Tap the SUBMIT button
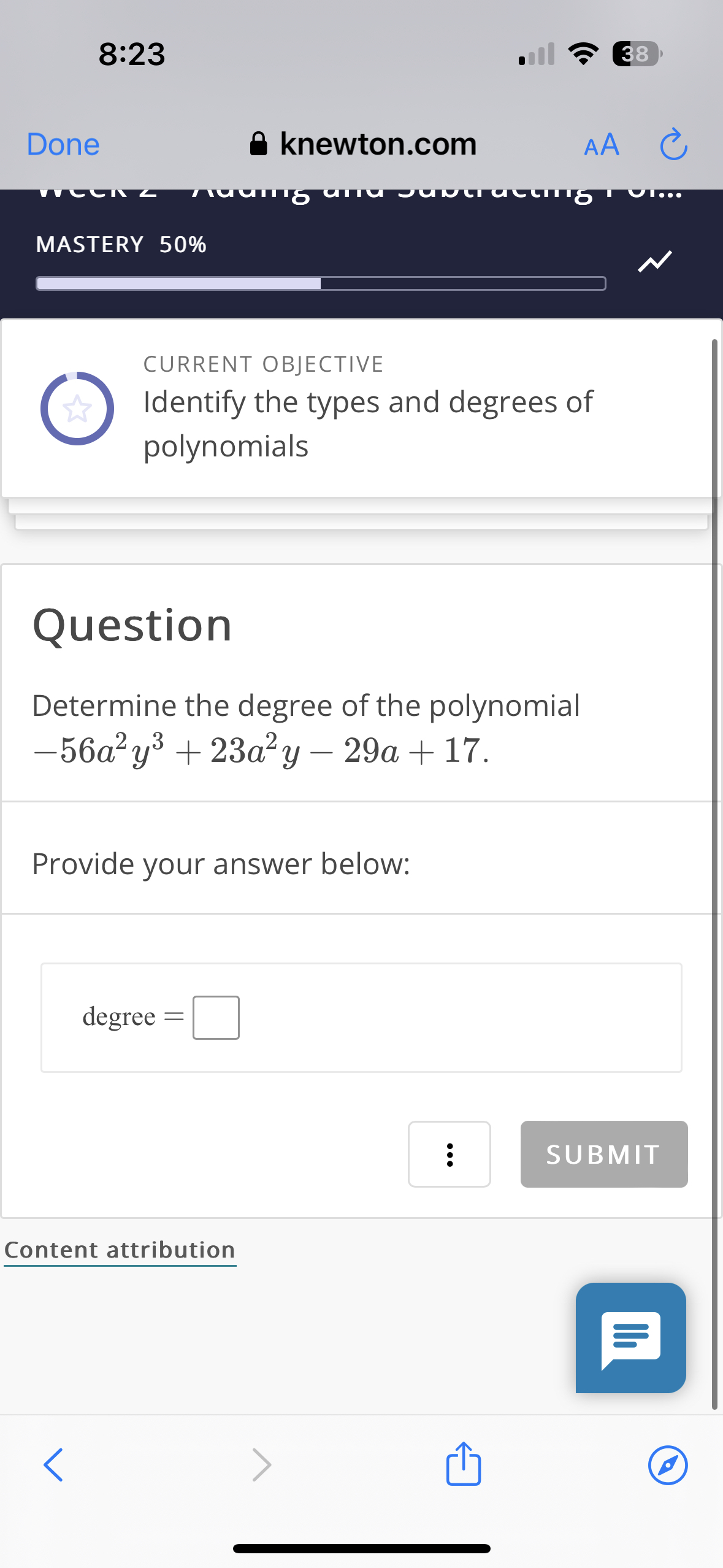 pos(603,1154)
